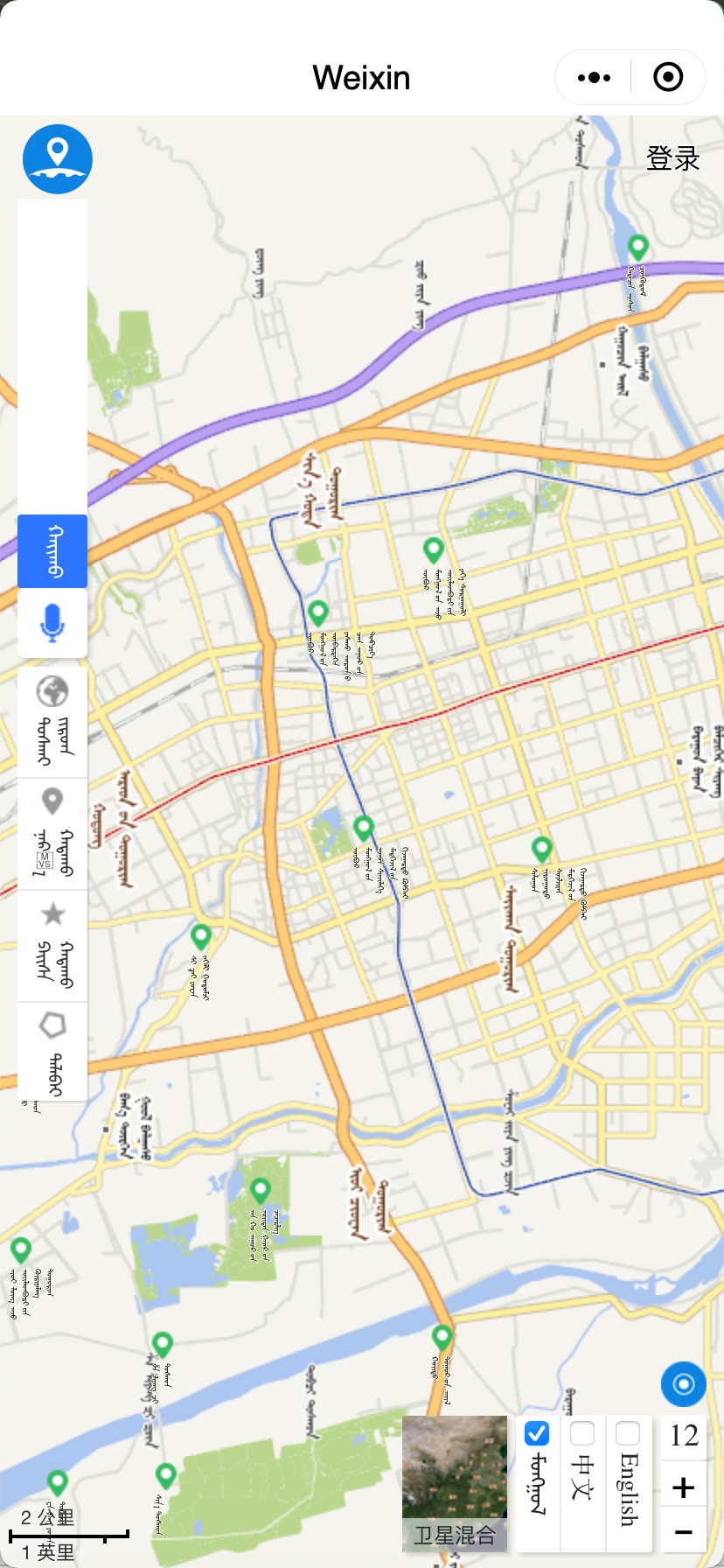
Task: Open the Weixin mini program more-options menu
Action: click(594, 78)
